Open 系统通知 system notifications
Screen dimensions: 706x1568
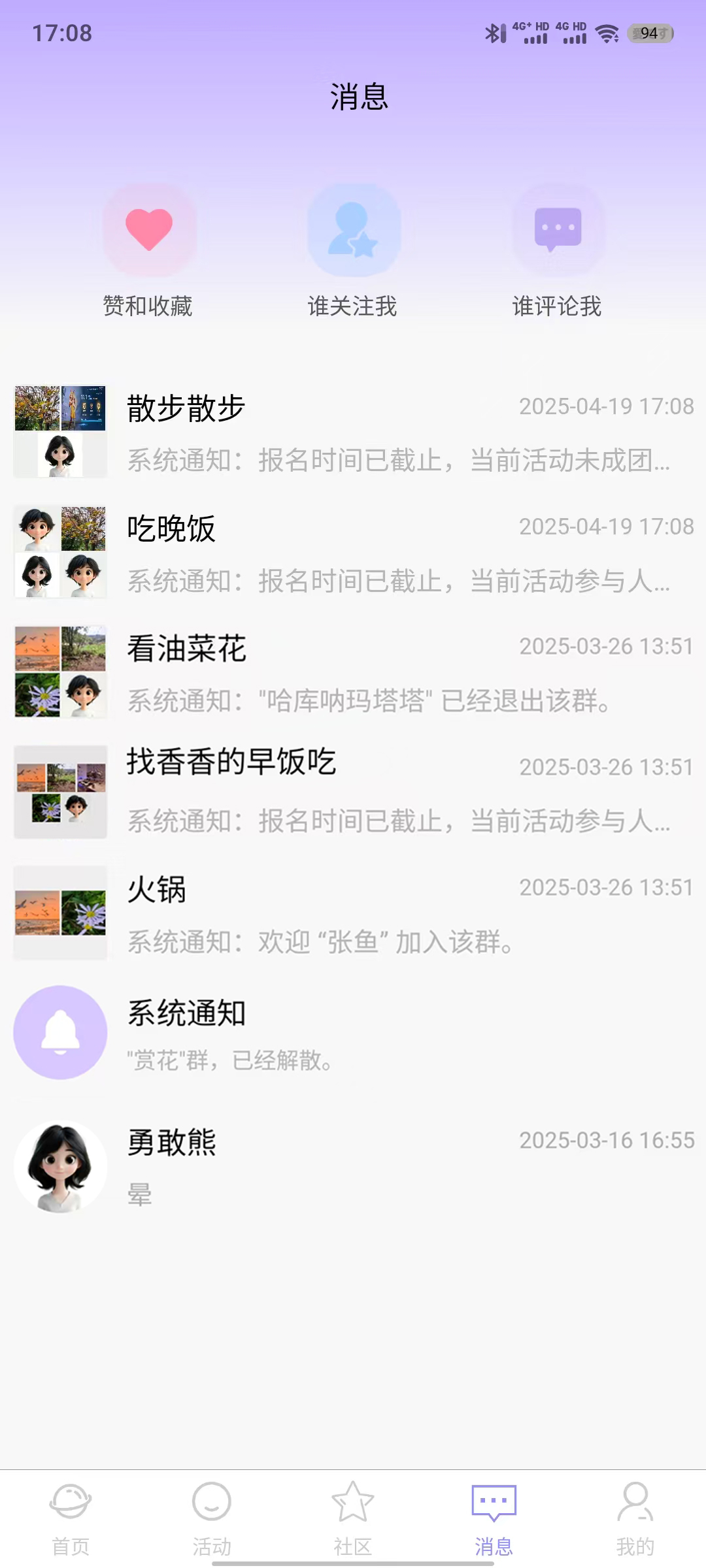353,1034
